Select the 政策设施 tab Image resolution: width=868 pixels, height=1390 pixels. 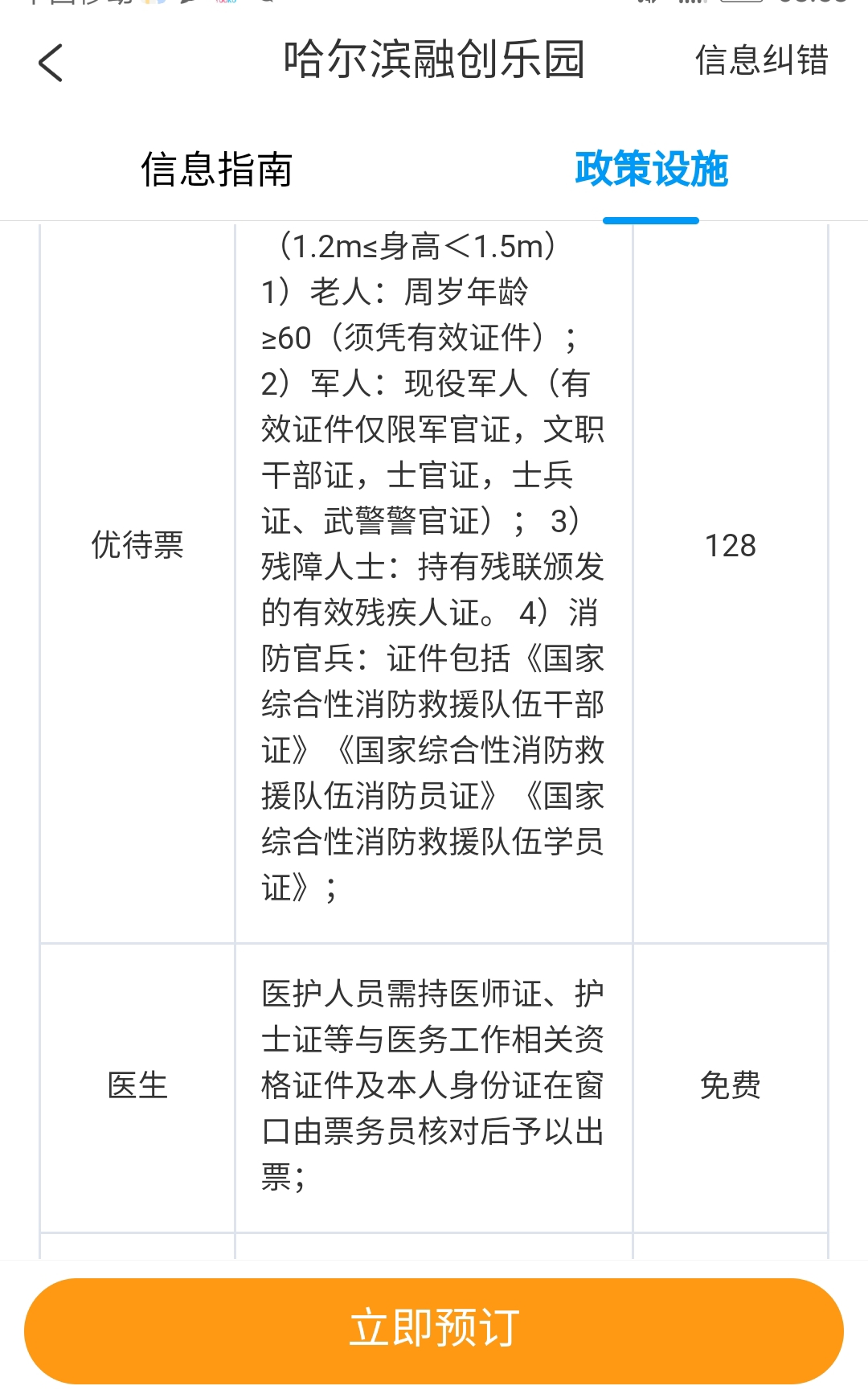pyautogui.click(x=651, y=169)
